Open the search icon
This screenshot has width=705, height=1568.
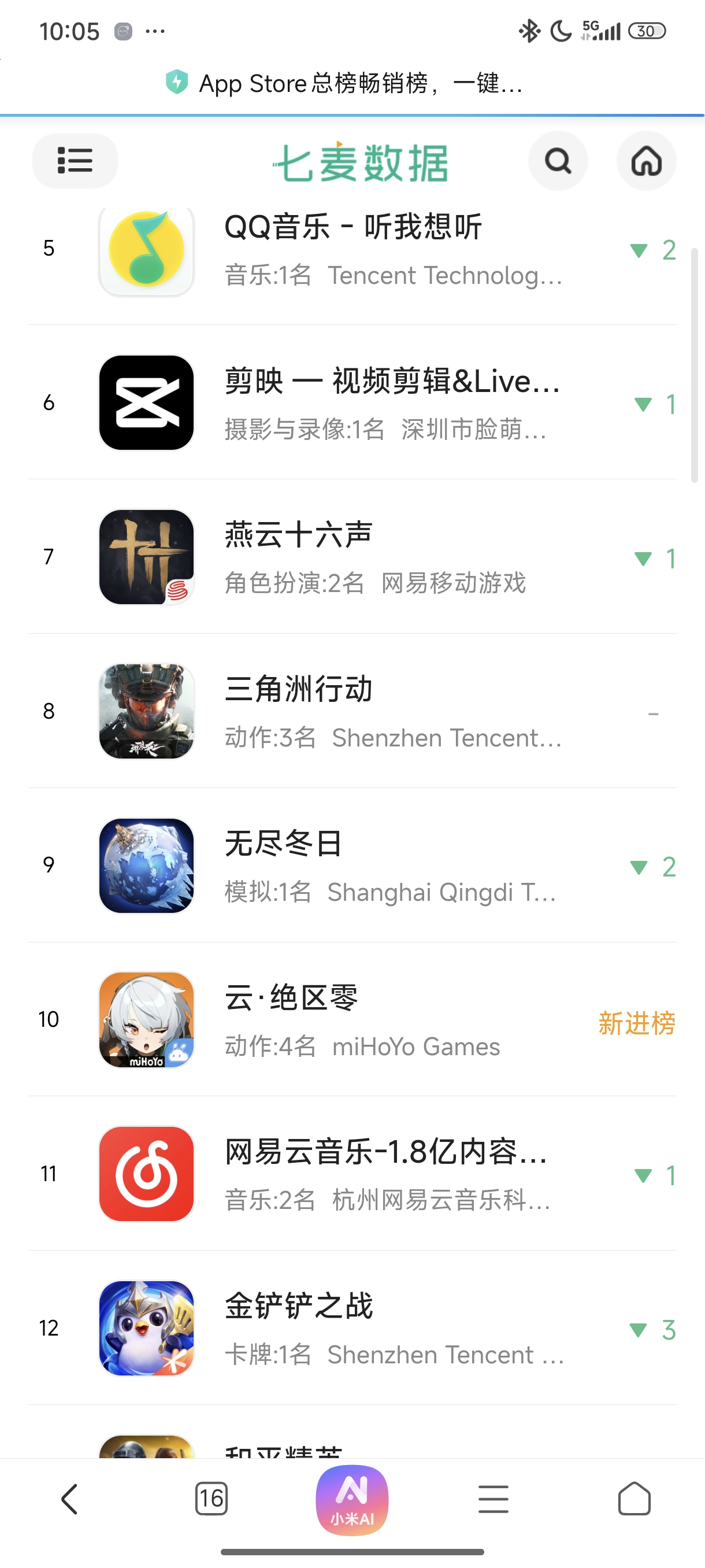click(x=557, y=161)
